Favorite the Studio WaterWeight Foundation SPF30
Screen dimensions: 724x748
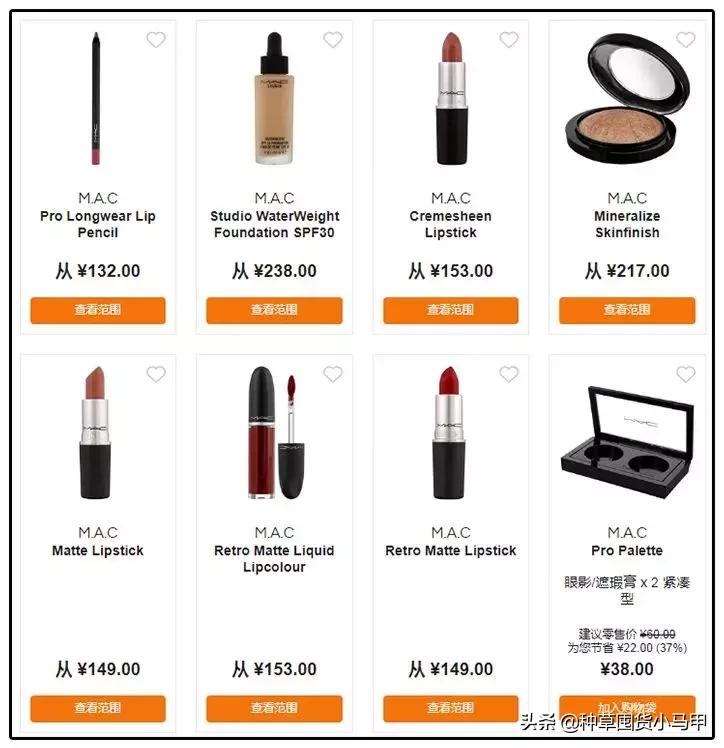333,40
